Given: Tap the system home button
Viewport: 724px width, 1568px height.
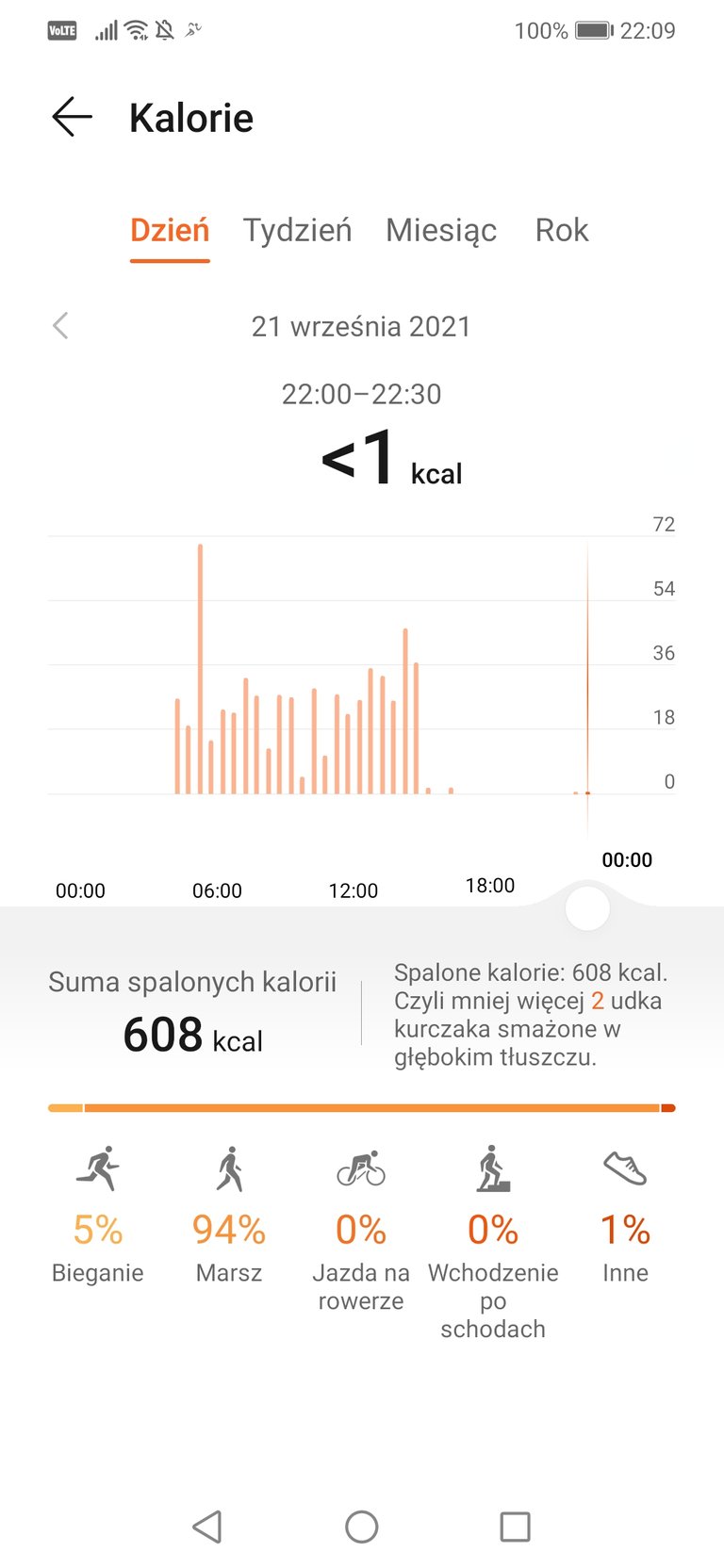Looking at the screenshot, I should [x=362, y=1527].
